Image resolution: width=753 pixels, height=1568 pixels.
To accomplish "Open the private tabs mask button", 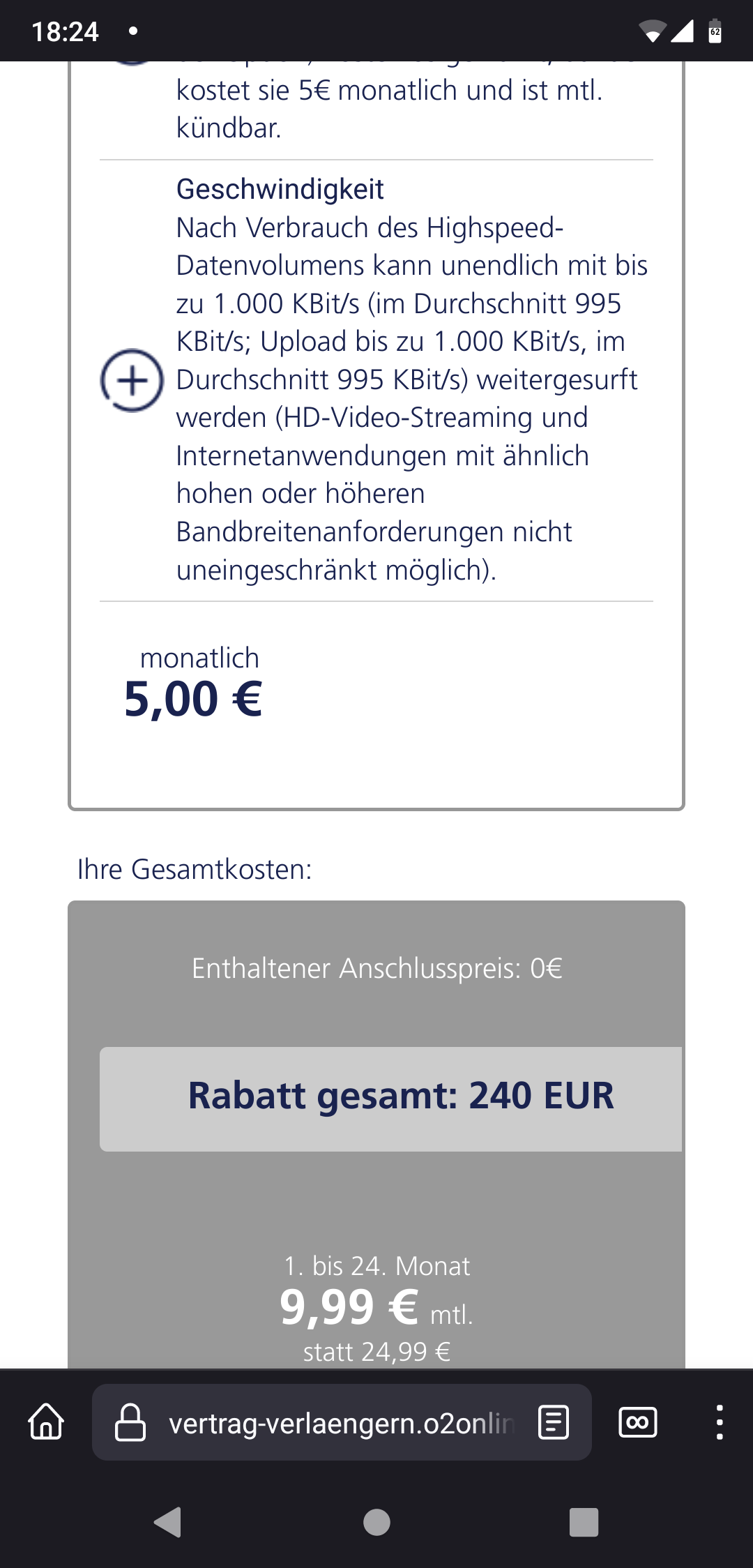I will point(638,1422).
